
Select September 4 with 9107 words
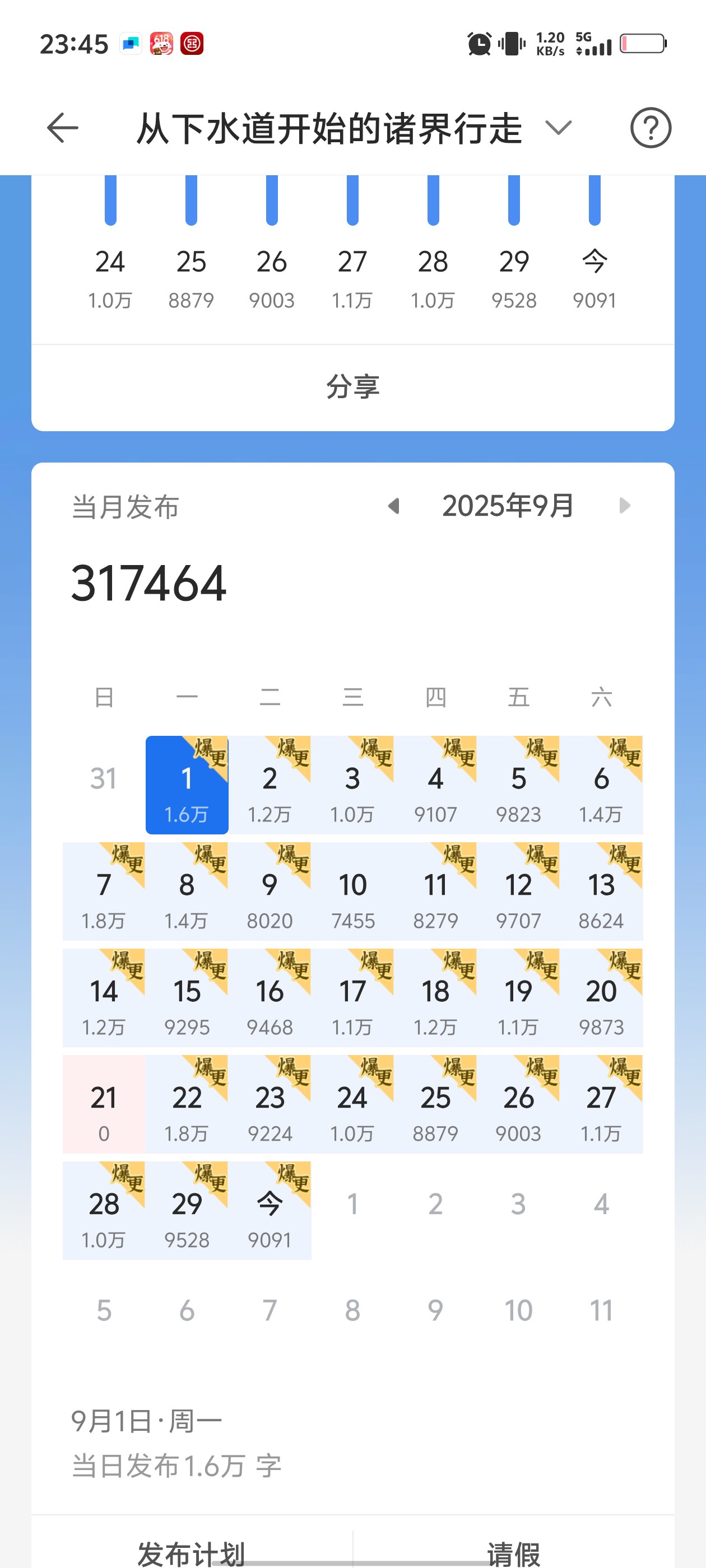tap(435, 785)
